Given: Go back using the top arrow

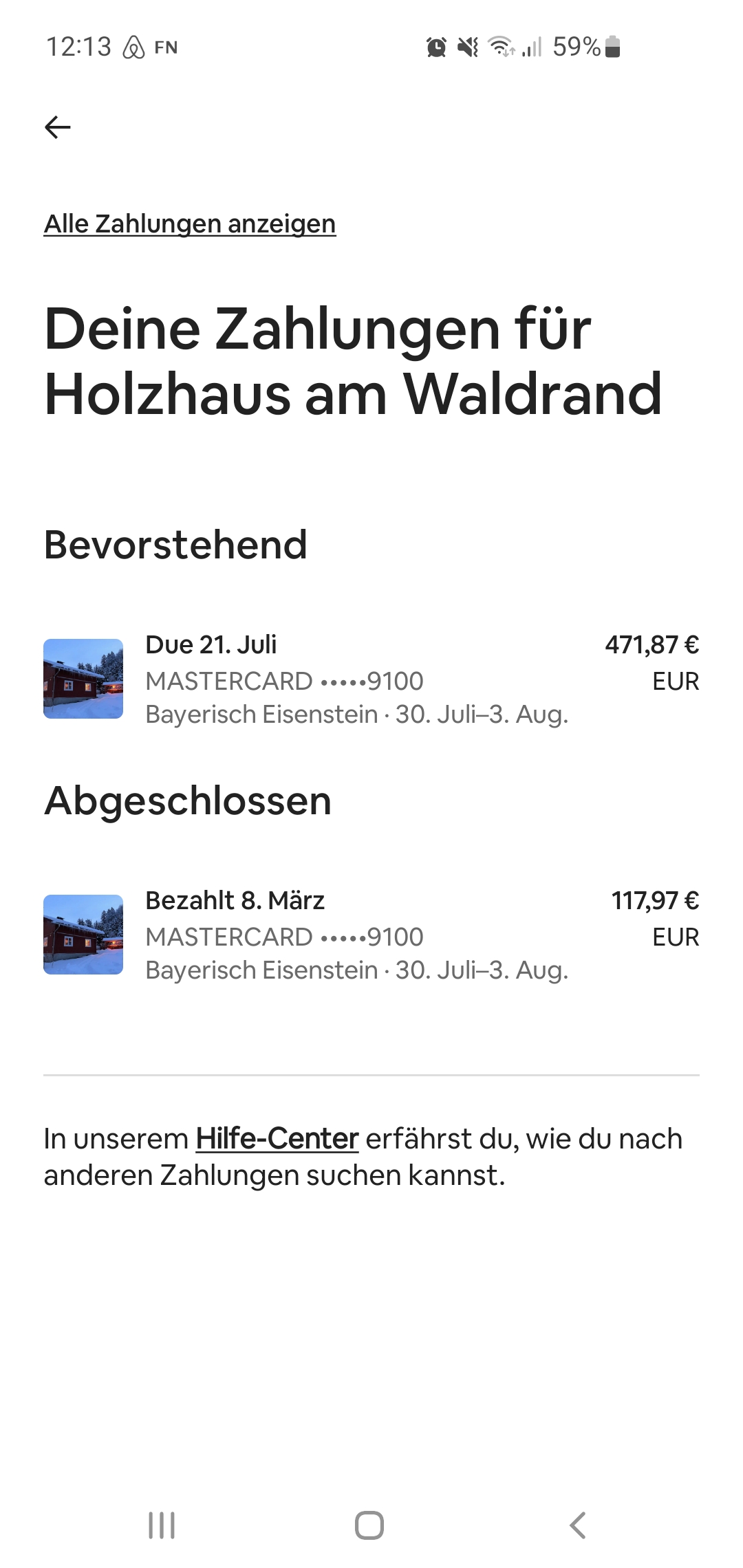Looking at the screenshot, I should point(58,127).
